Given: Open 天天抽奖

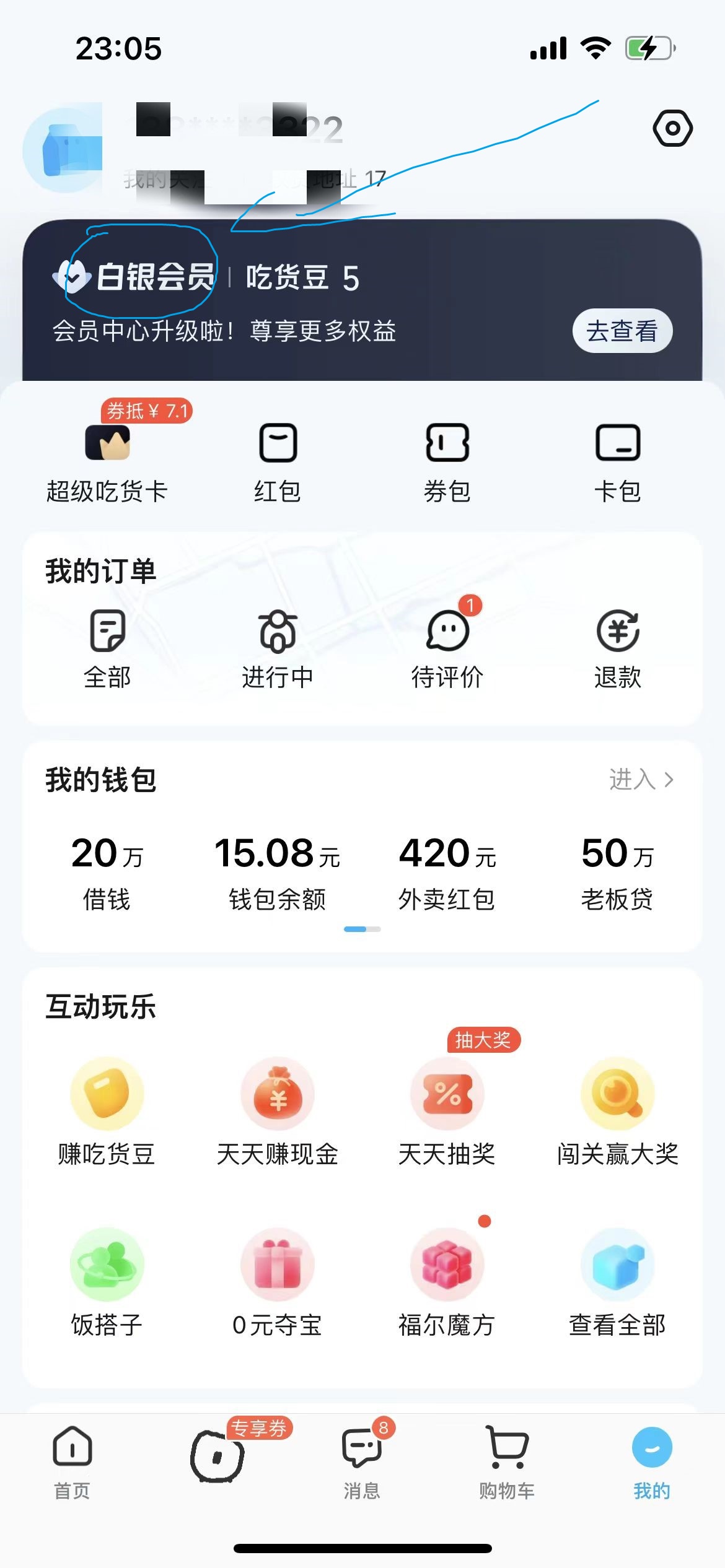Looking at the screenshot, I should point(447,1112).
